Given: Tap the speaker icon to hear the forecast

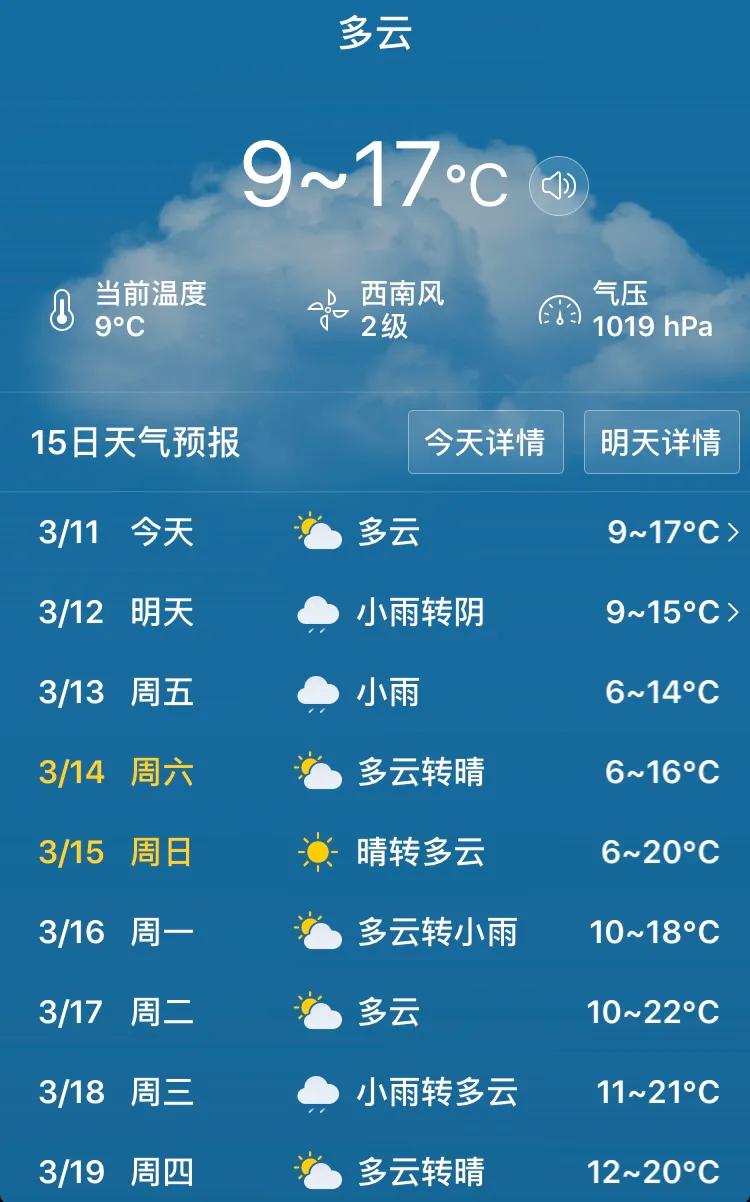Looking at the screenshot, I should click(559, 186).
